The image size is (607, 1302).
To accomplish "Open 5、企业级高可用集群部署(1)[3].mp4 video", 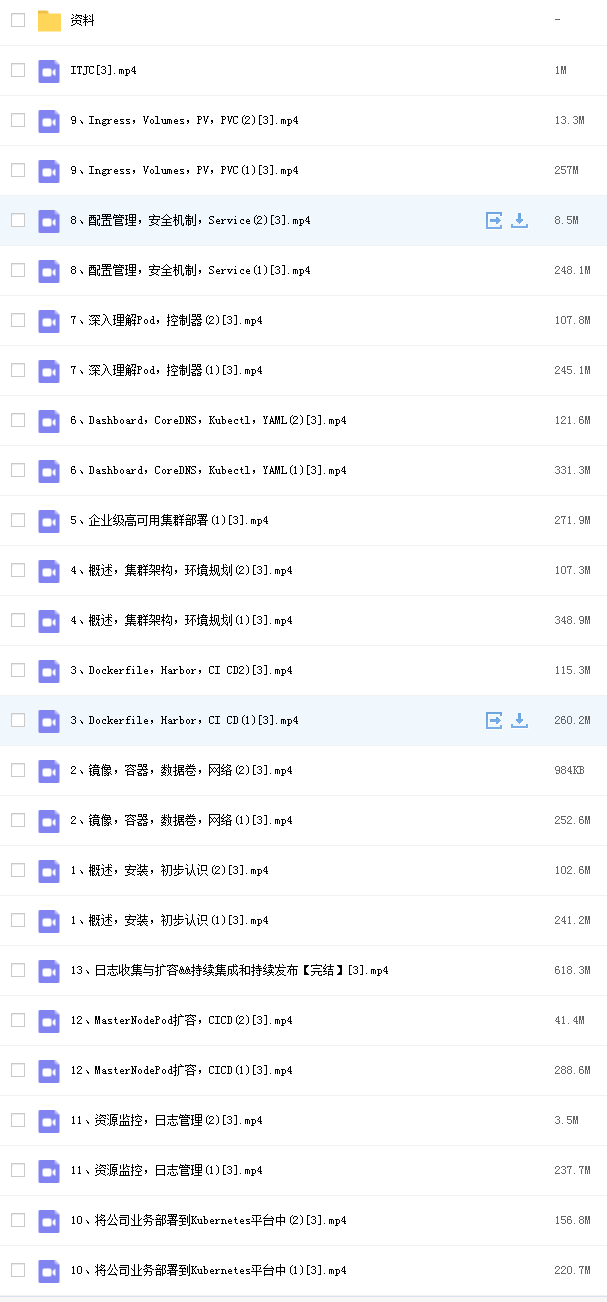I will click(169, 520).
